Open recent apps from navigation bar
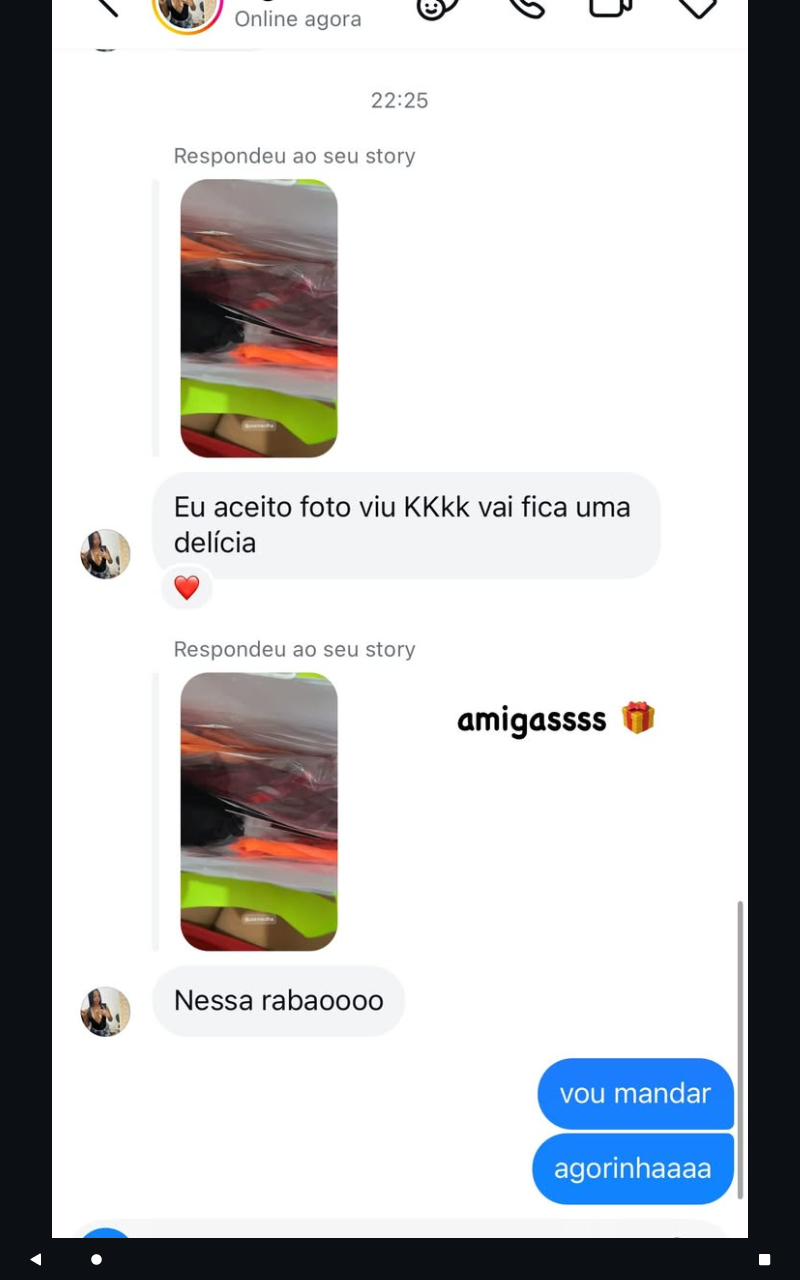Screen dimensions: 800x1280 (764, 1259)
